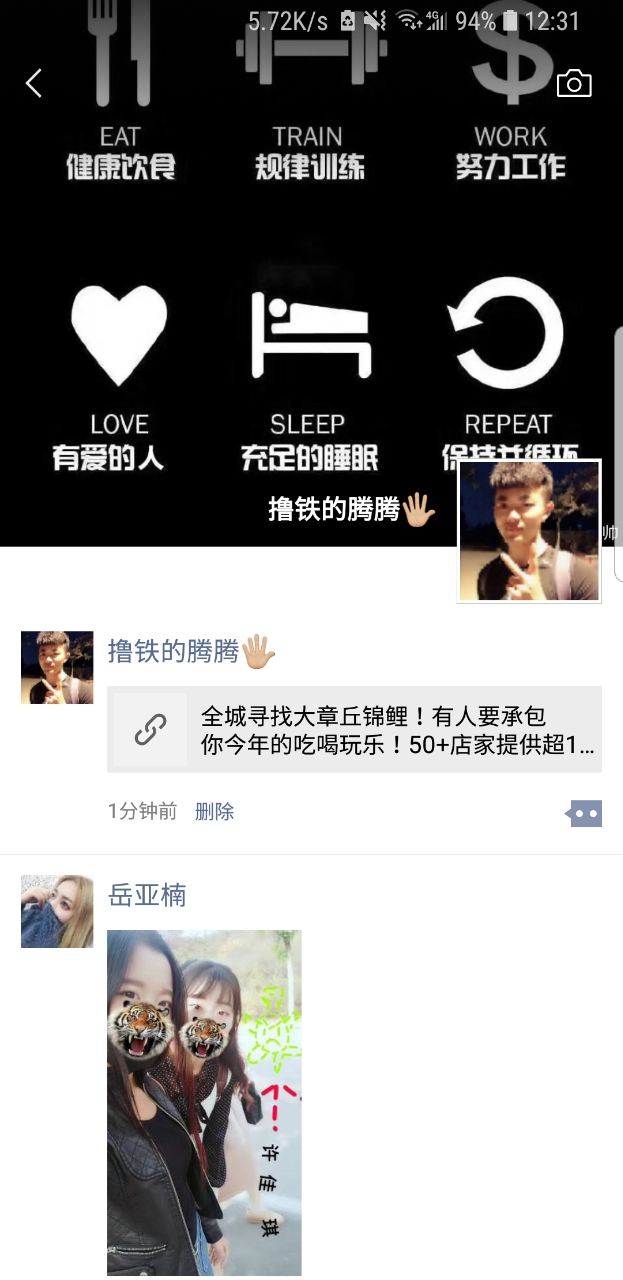
Task: Open the camera to post a moment
Action: coord(574,84)
